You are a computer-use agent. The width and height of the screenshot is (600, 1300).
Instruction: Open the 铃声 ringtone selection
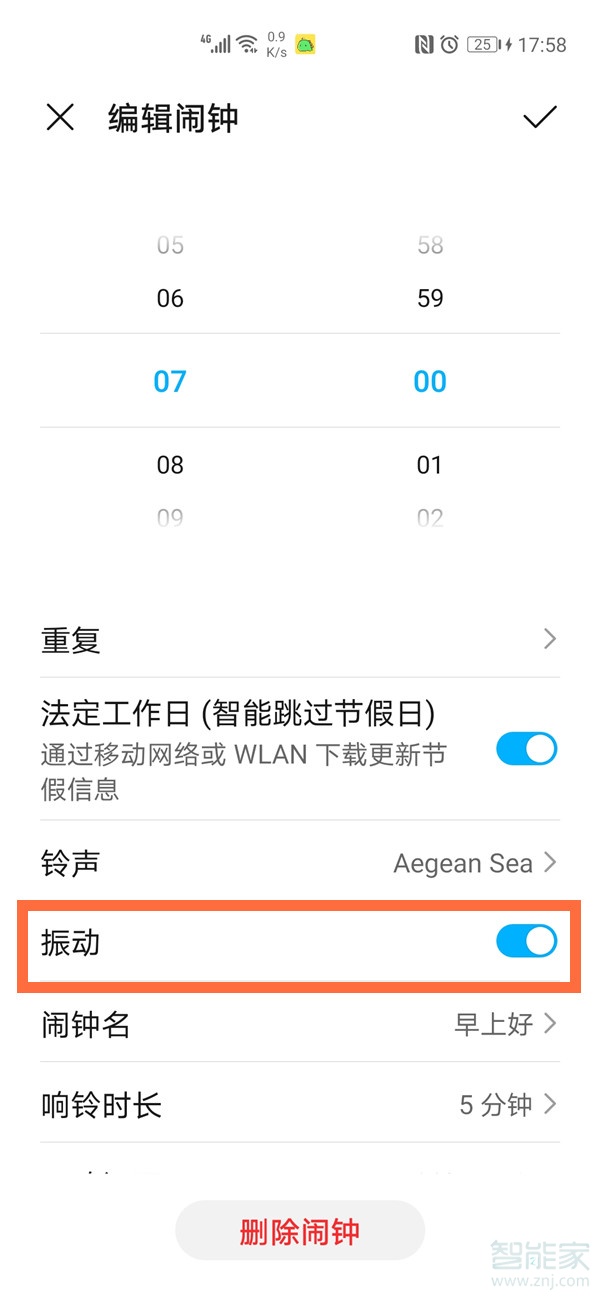[x=300, y=863]
